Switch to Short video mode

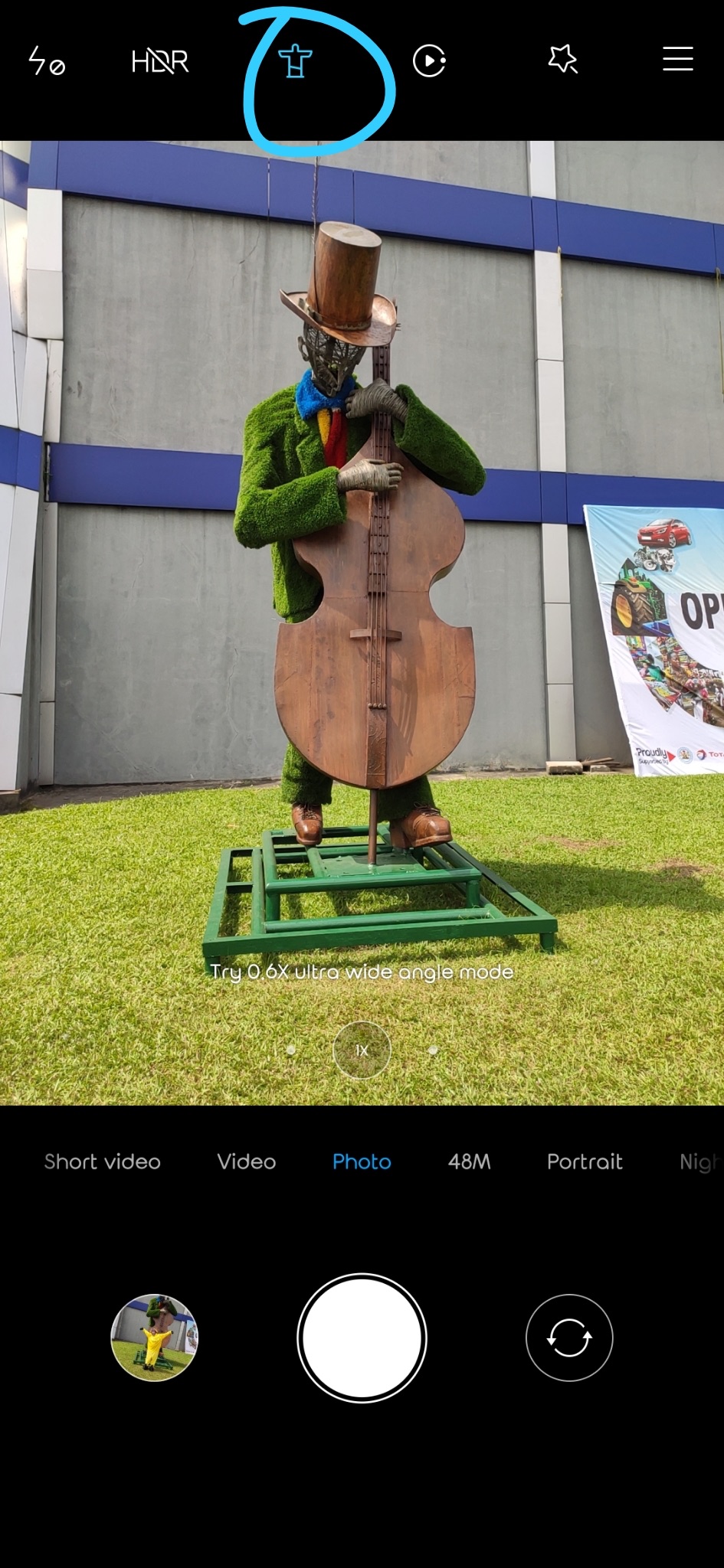click(102, 1161)
